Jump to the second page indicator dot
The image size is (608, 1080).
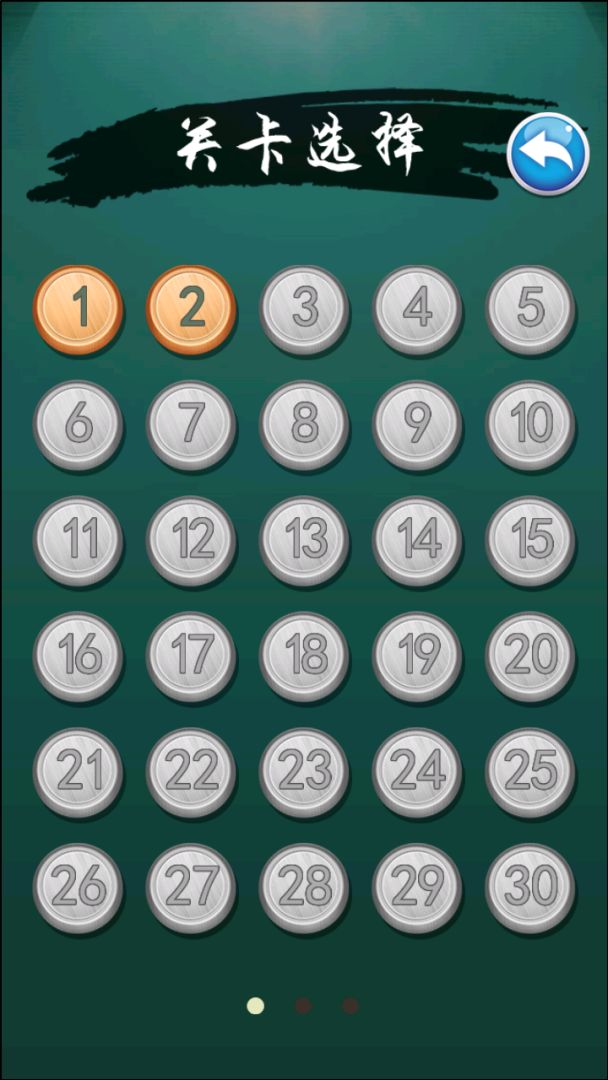[x=303, y=1005]
